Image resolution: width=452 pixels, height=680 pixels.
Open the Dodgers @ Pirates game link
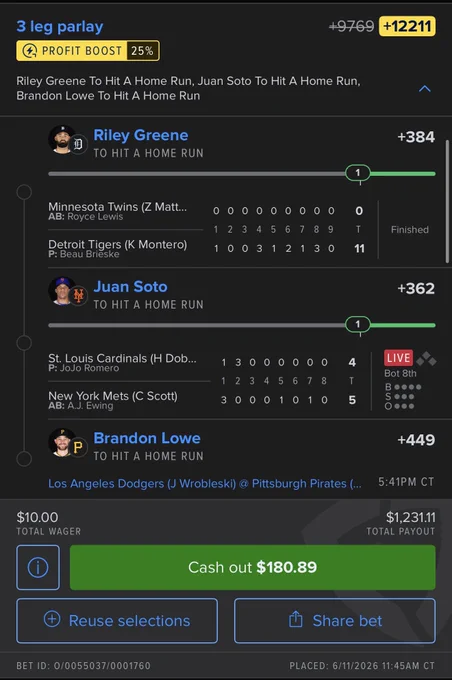point(204,484)
